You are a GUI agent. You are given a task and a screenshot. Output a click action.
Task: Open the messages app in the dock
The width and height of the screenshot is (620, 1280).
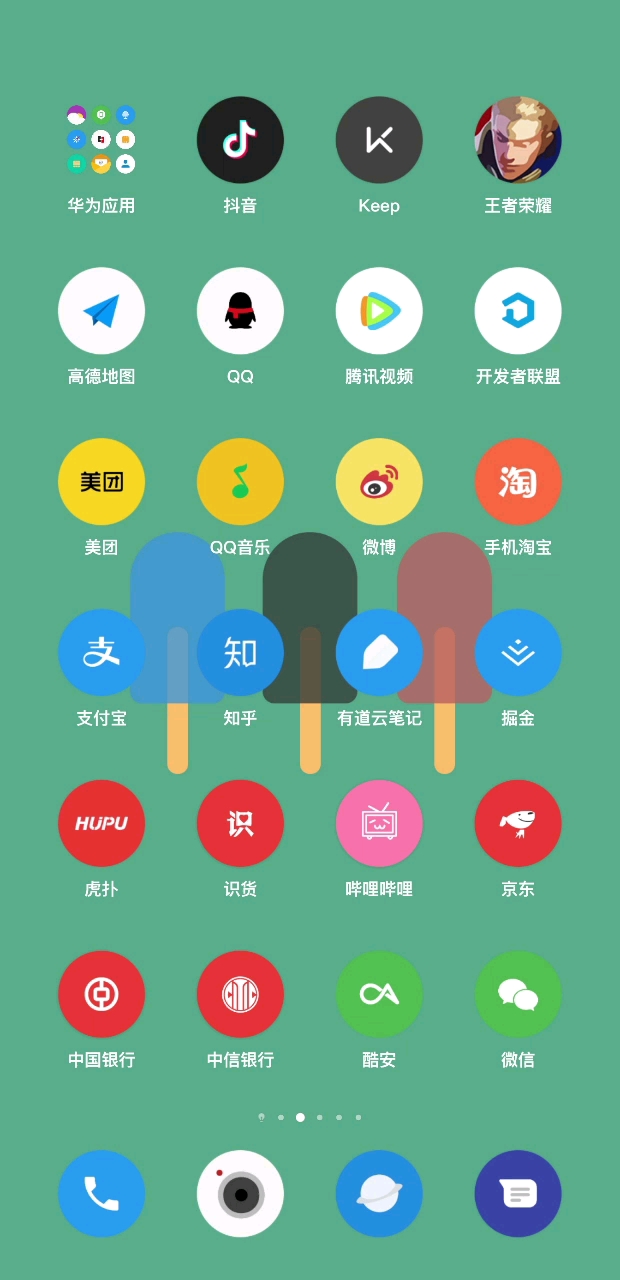coord(518,1193)
